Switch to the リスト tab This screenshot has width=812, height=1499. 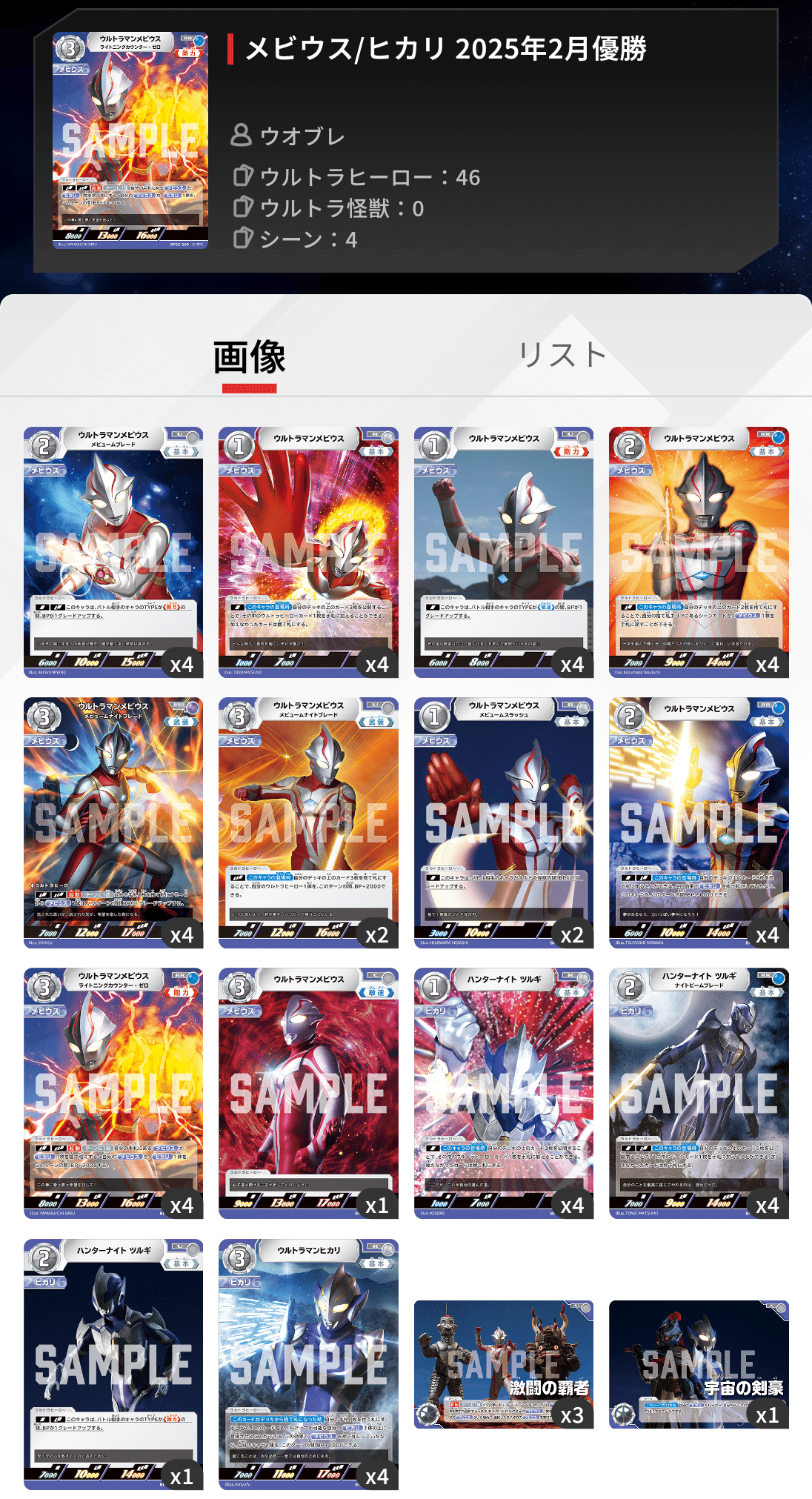(562, 355)
